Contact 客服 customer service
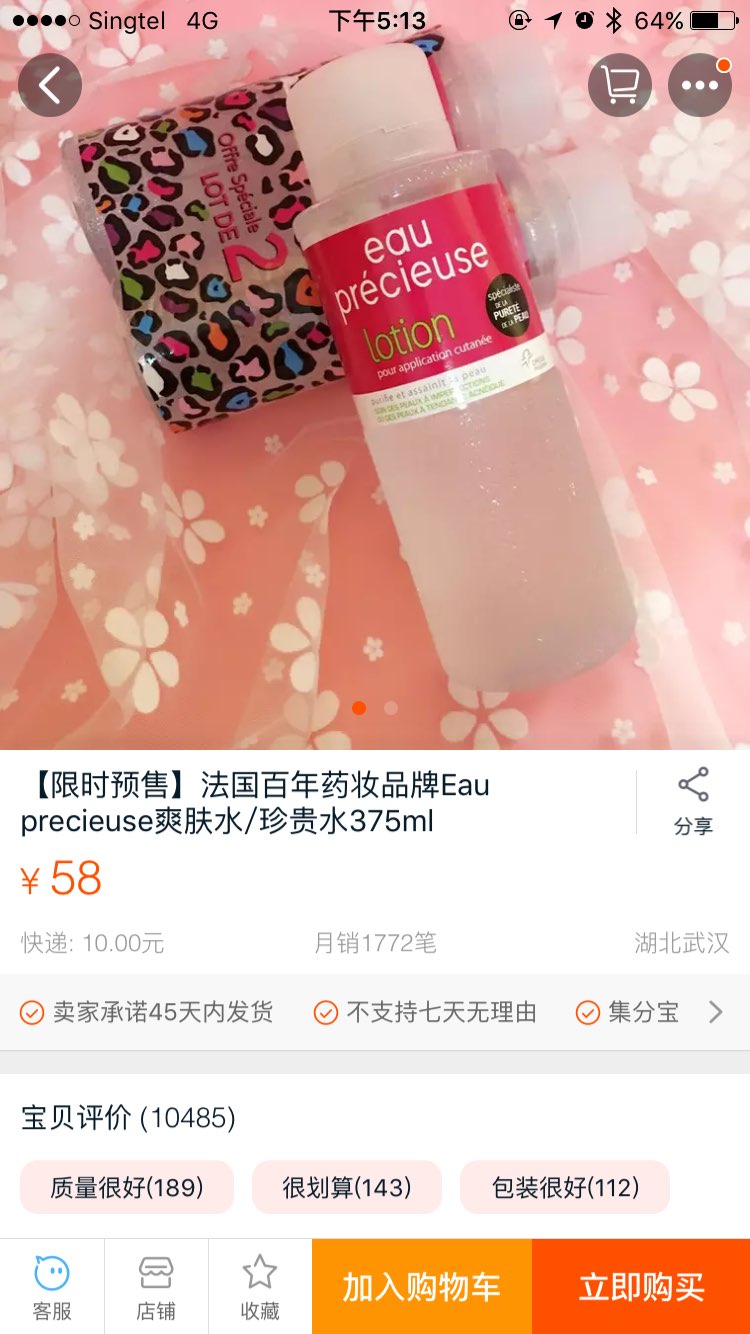This screenshot has width=750, height=1334. coord(52,1287)
